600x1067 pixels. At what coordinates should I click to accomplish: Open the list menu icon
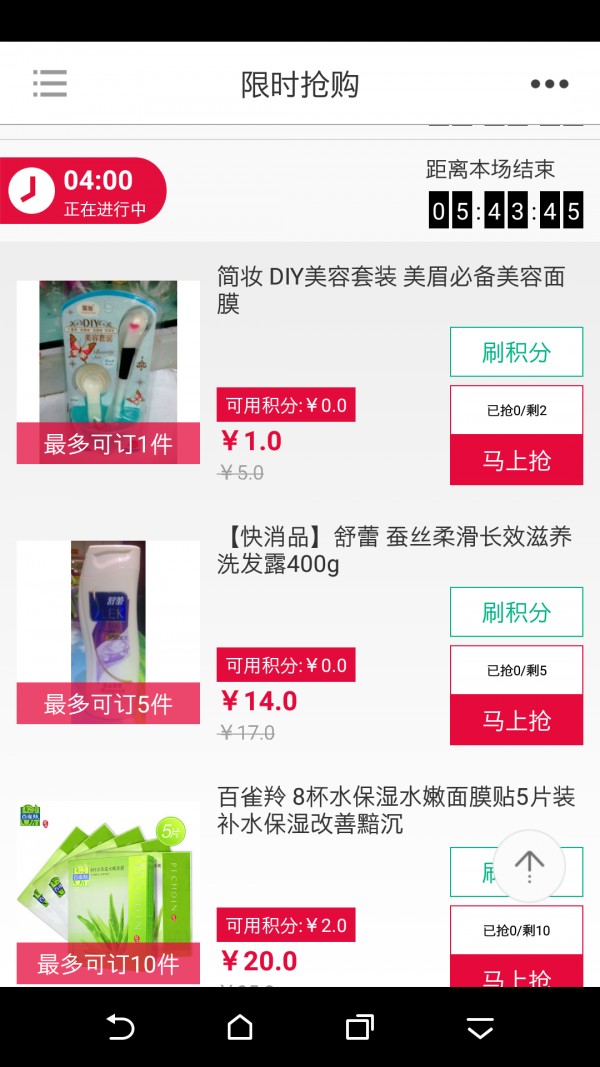tap(50, 83)
